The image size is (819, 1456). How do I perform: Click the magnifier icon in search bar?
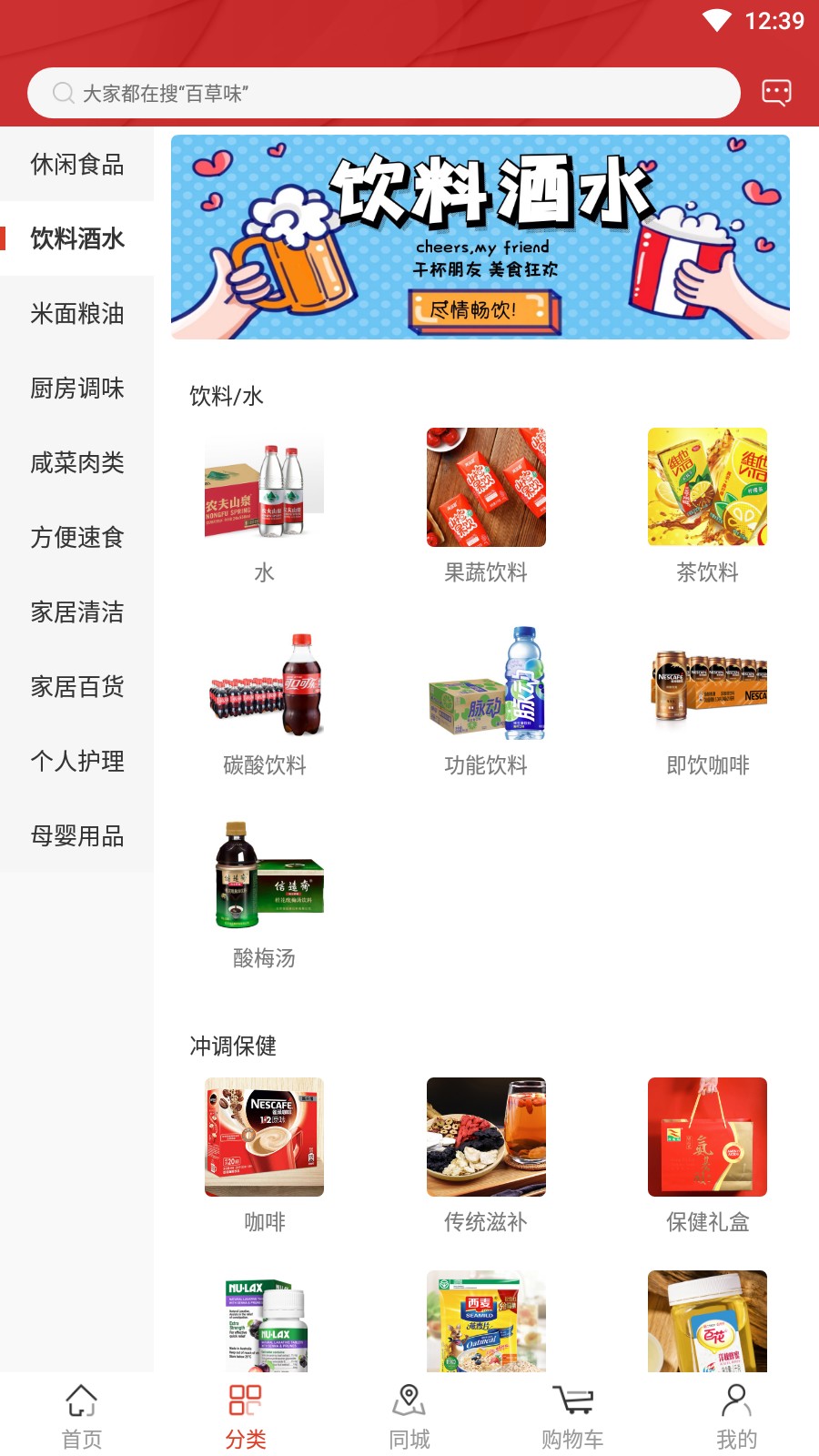pos(61,92)
